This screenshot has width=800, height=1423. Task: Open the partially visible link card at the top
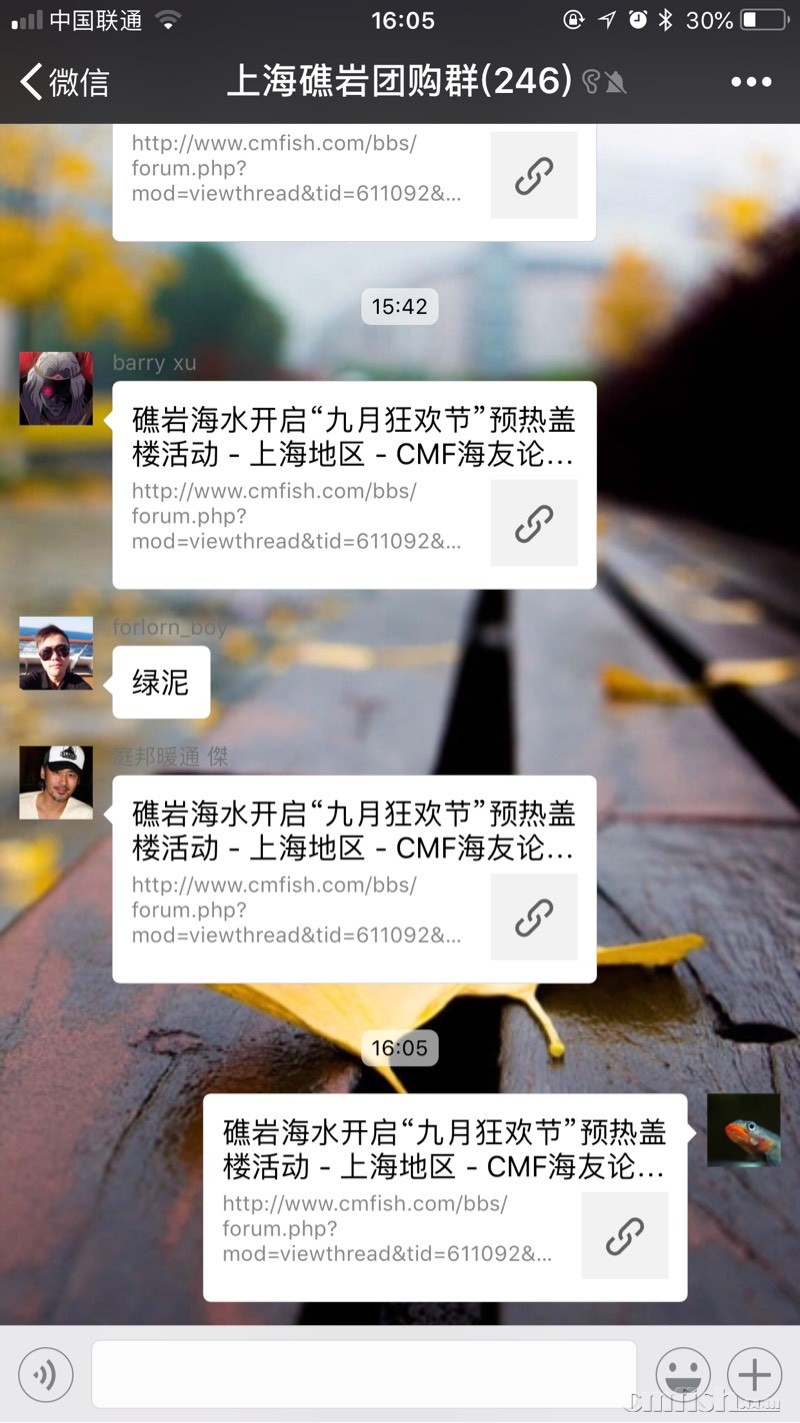click(x=354, y=180)
